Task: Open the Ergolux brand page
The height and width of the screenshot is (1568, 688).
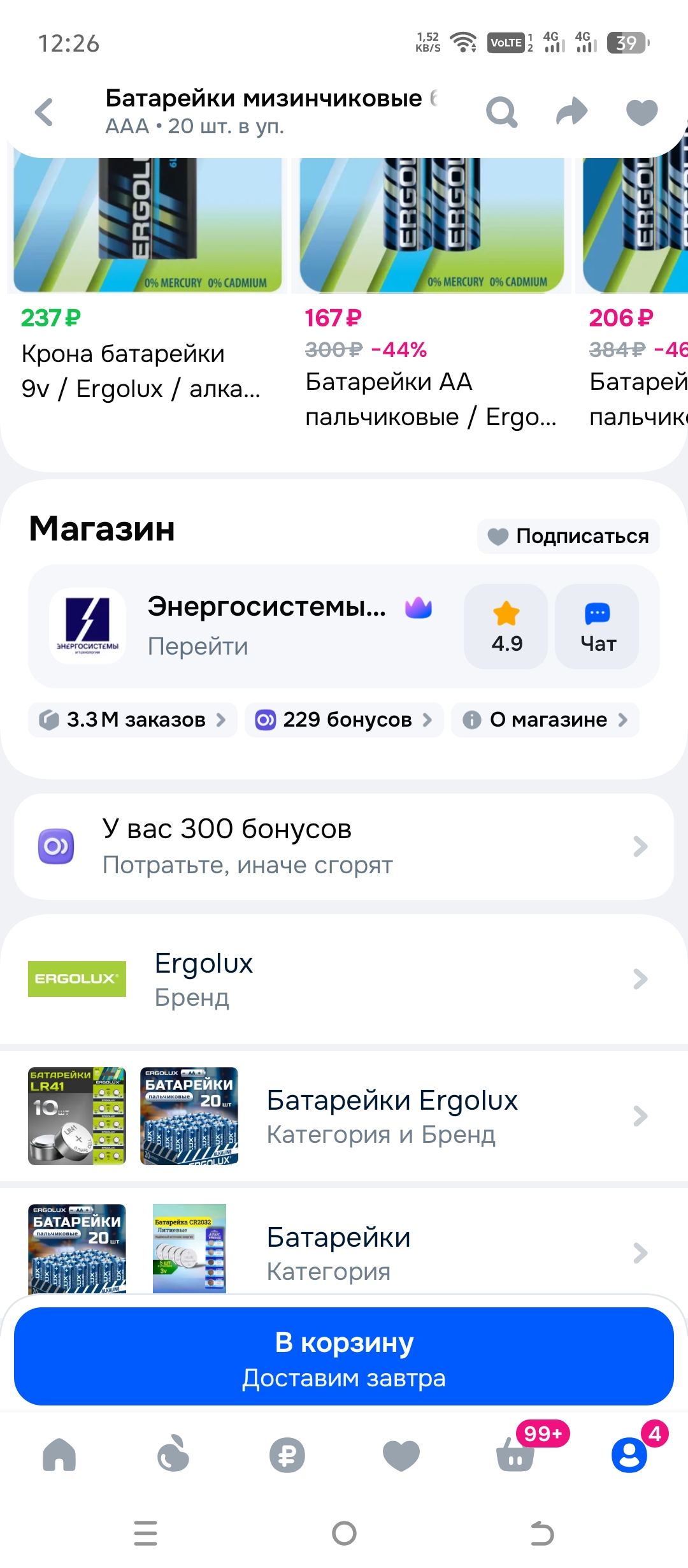Action: click(x=344, y=979)
